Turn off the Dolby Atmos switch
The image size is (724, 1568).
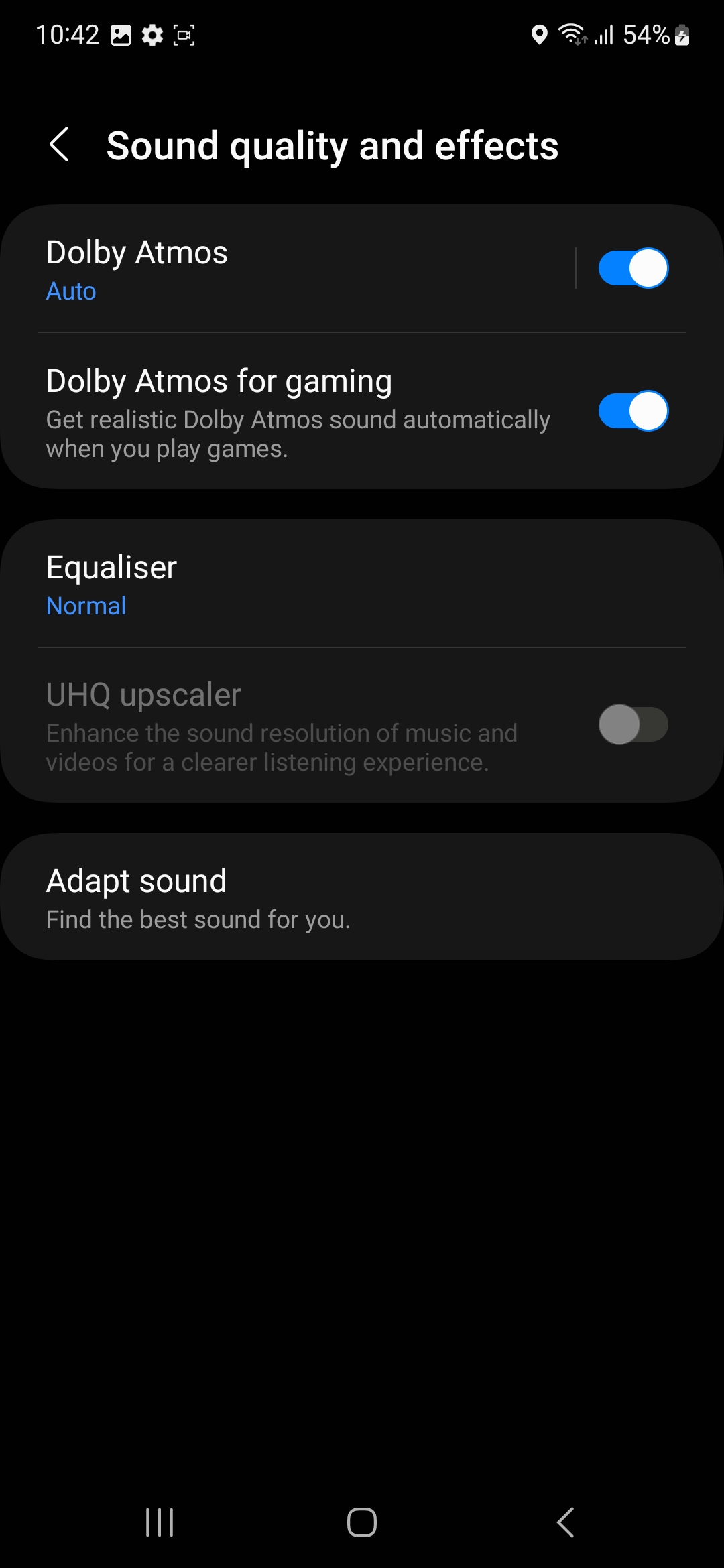click(x=633, y=269)
